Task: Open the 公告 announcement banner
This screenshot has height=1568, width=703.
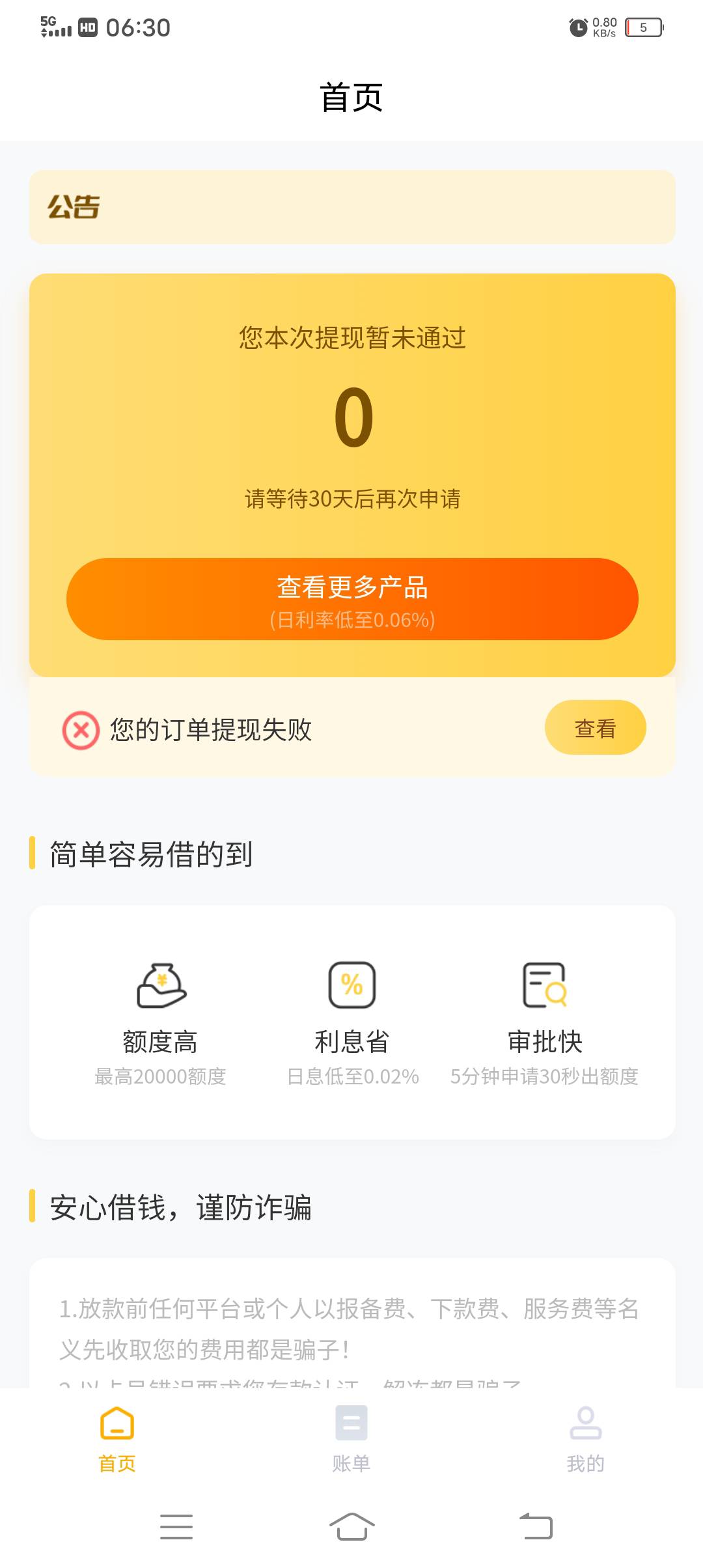Action: [x=352, y=207]
